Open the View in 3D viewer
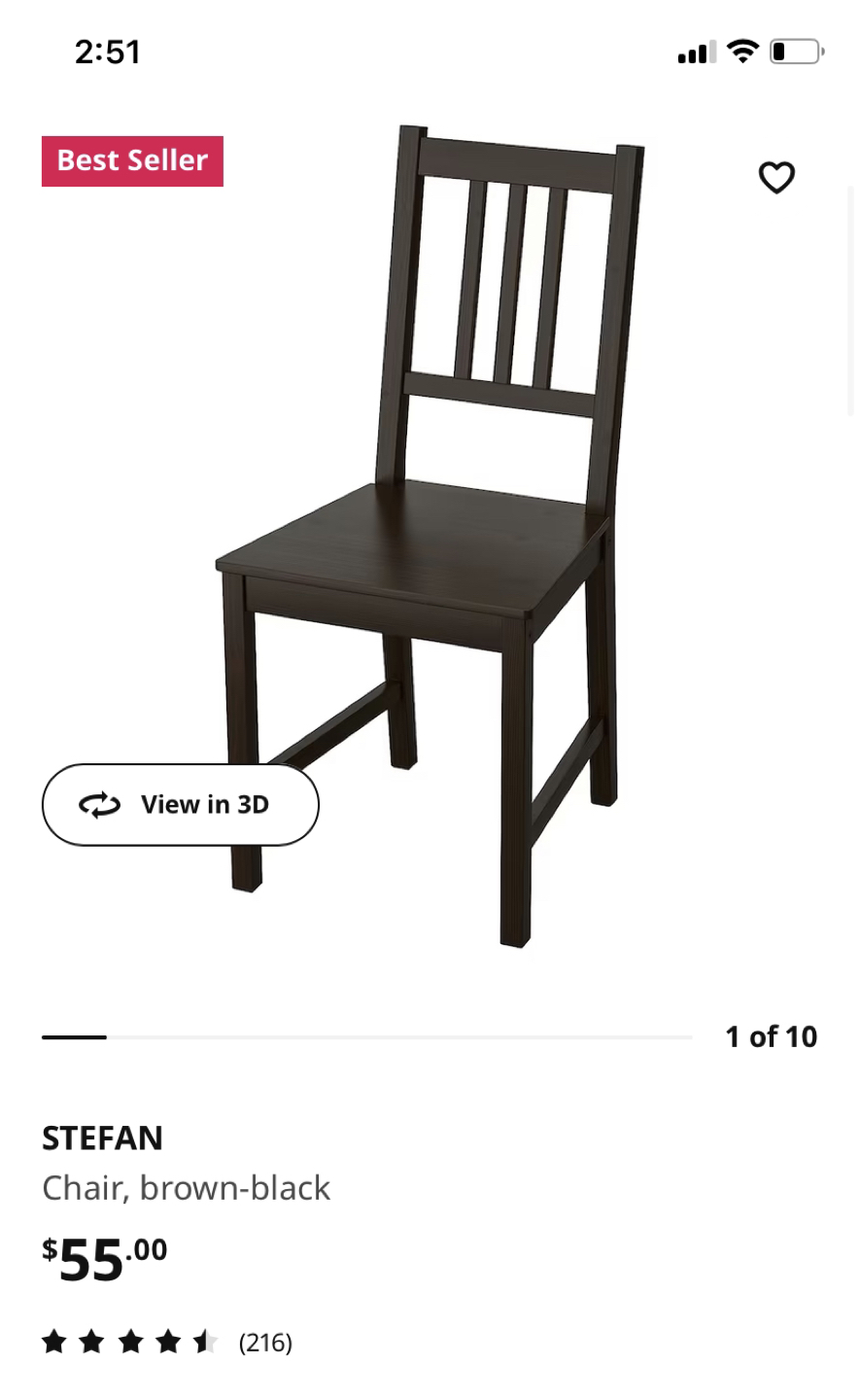860x1400 pixels. pos(181,804)
